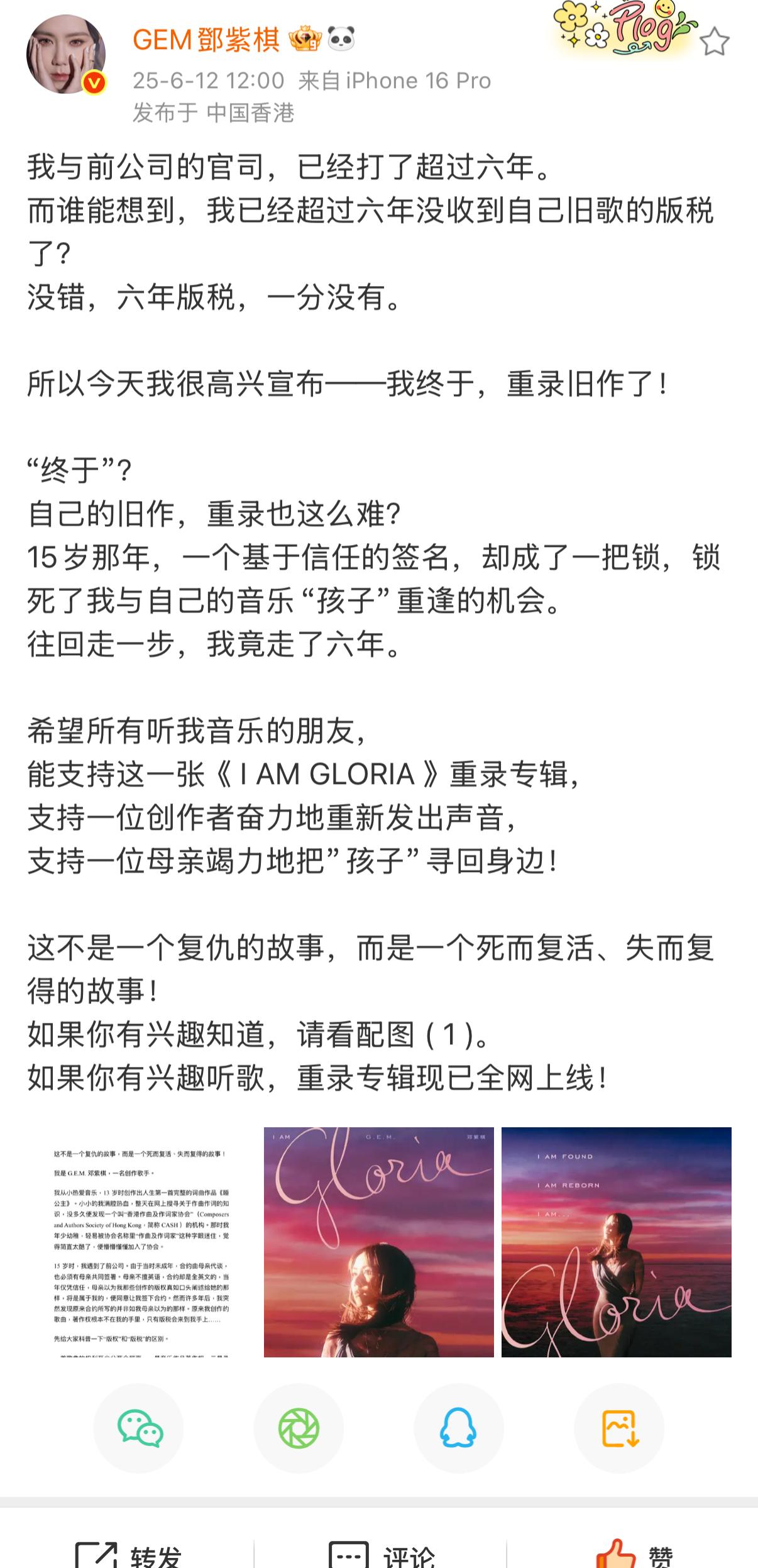Share the post to WeChat
Viewport: 758px width, 1568px height.
[x=139, y=1428]
